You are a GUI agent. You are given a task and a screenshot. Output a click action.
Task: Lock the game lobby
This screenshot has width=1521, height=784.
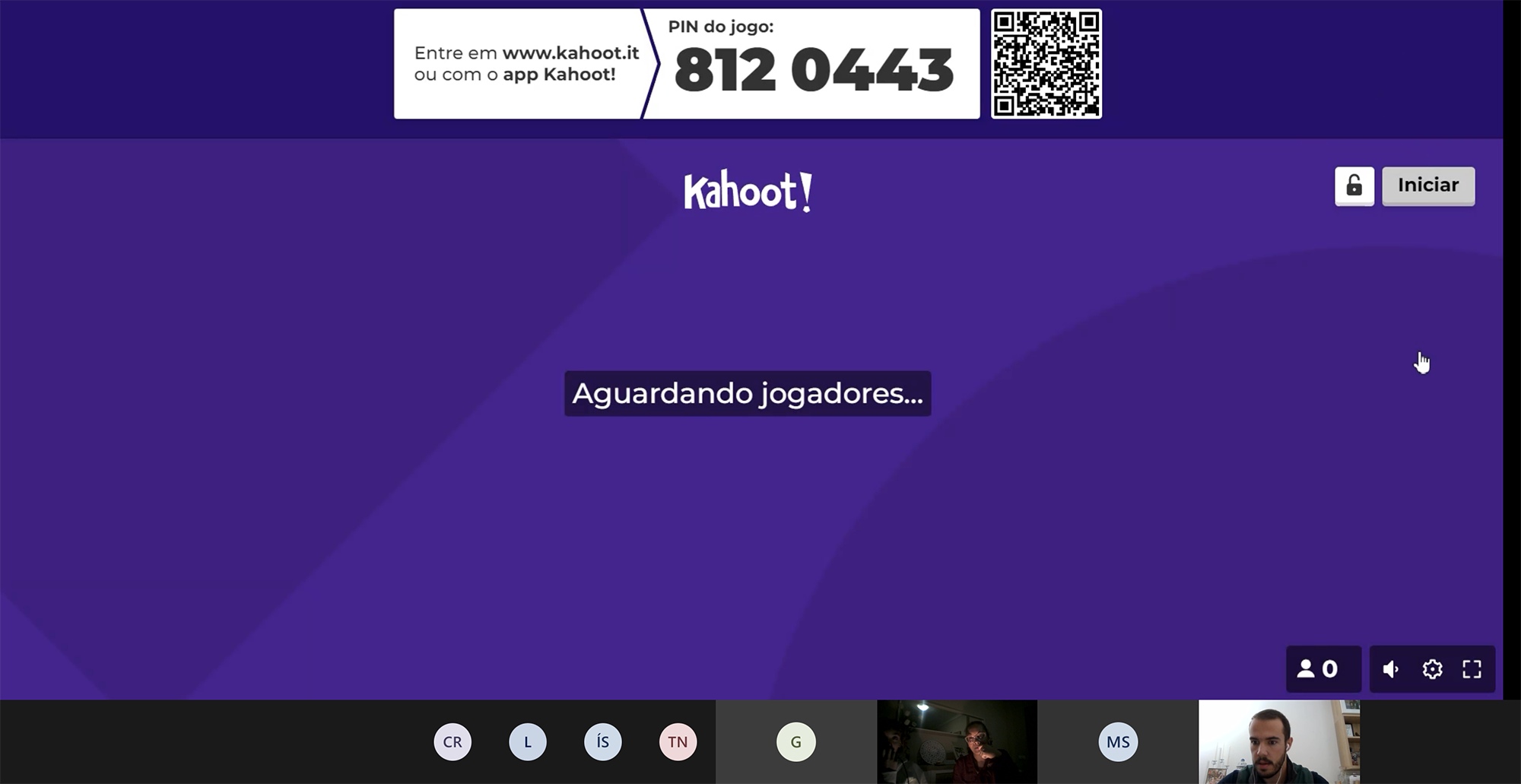point(1354,186)
